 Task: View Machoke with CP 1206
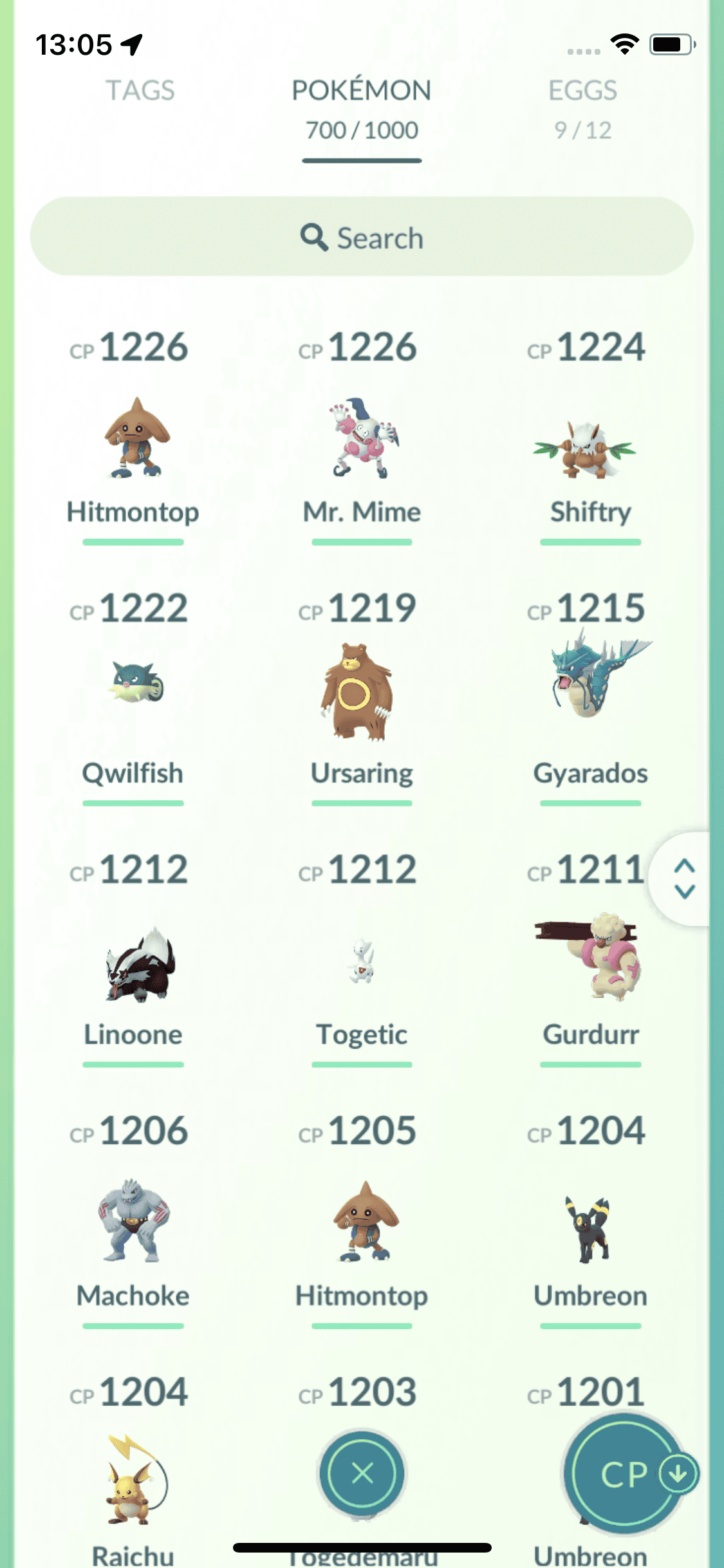coord(133,1220)
